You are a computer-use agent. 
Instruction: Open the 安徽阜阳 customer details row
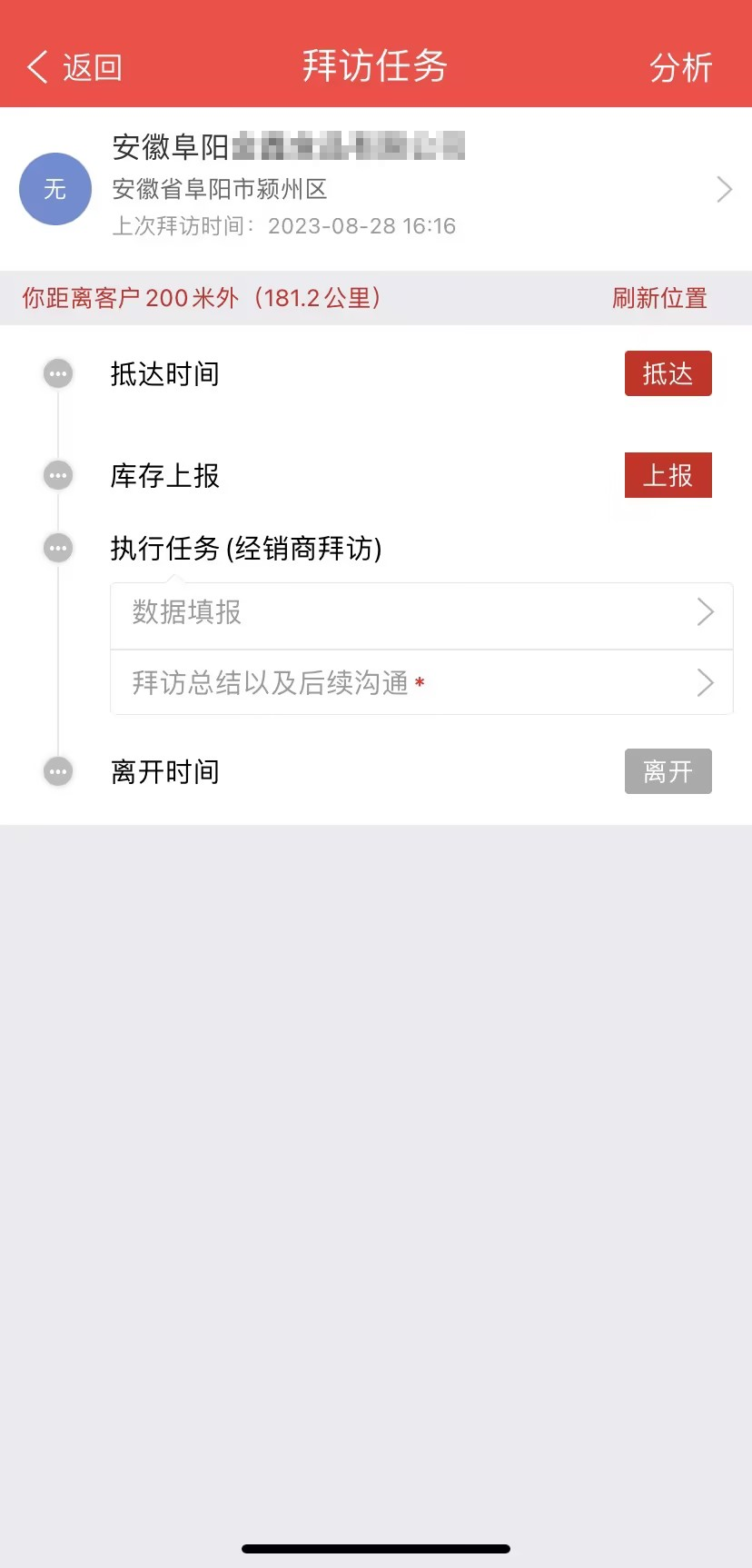pyautogui.click(x=376, y=188)
